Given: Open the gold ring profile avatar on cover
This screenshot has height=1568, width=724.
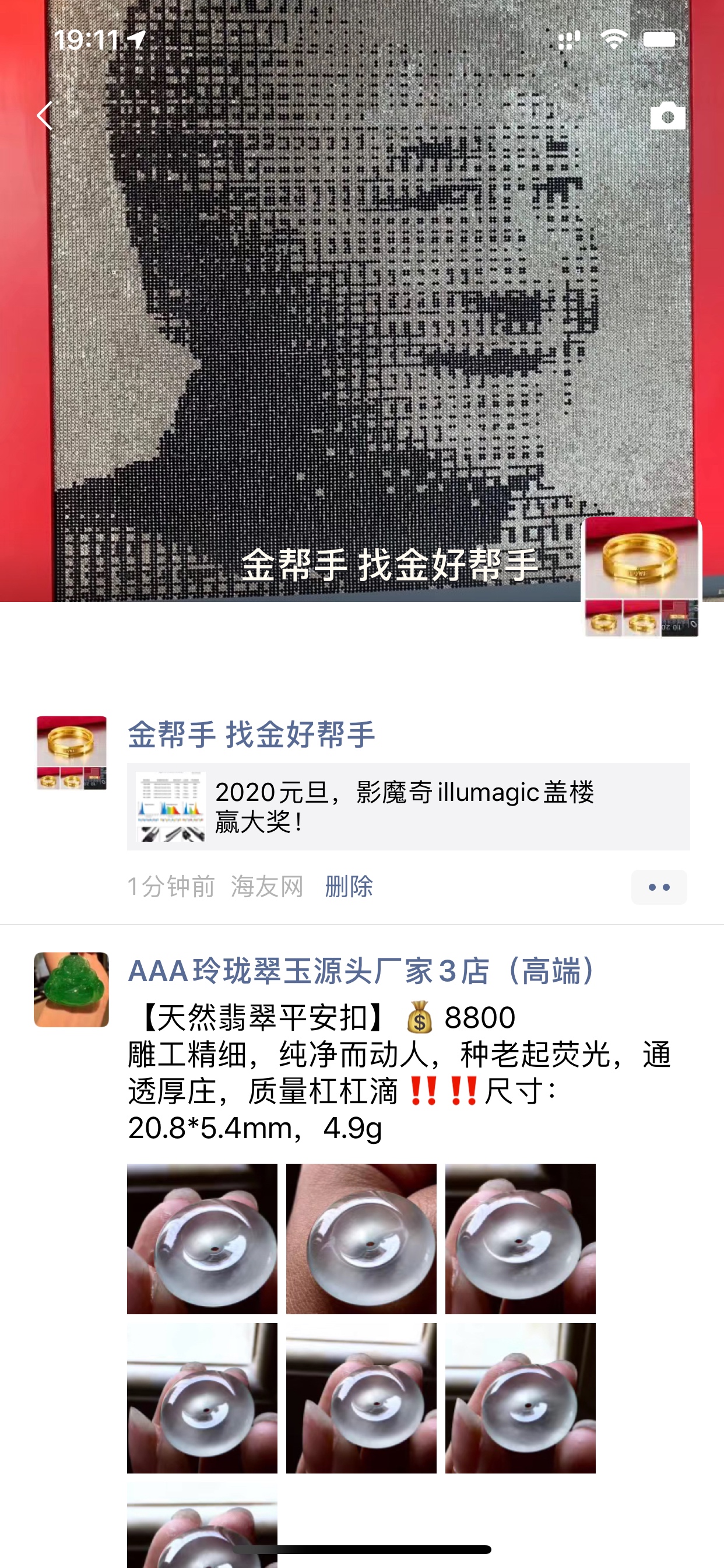Looking at the screenshot, I should [641, 576].
